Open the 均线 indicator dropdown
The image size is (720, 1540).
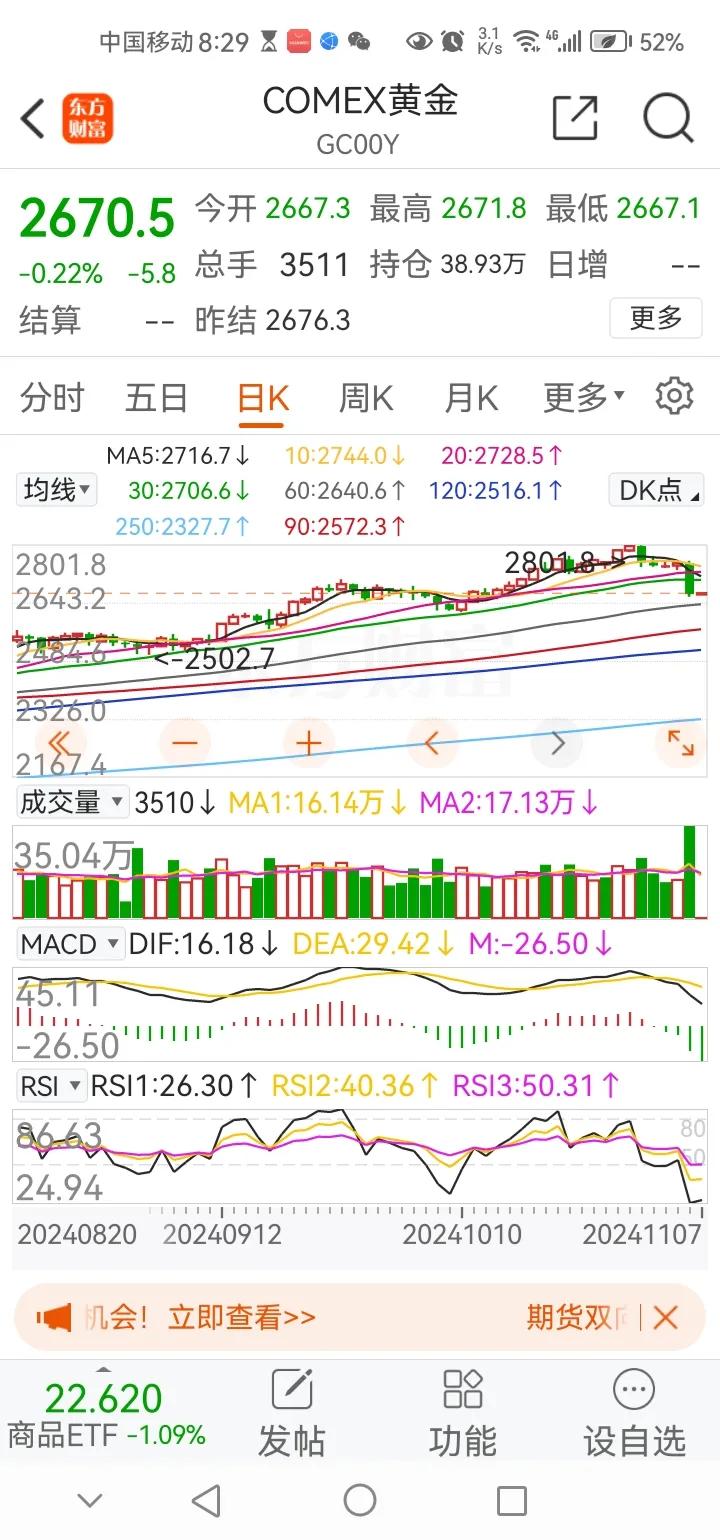tap(58, 490)
